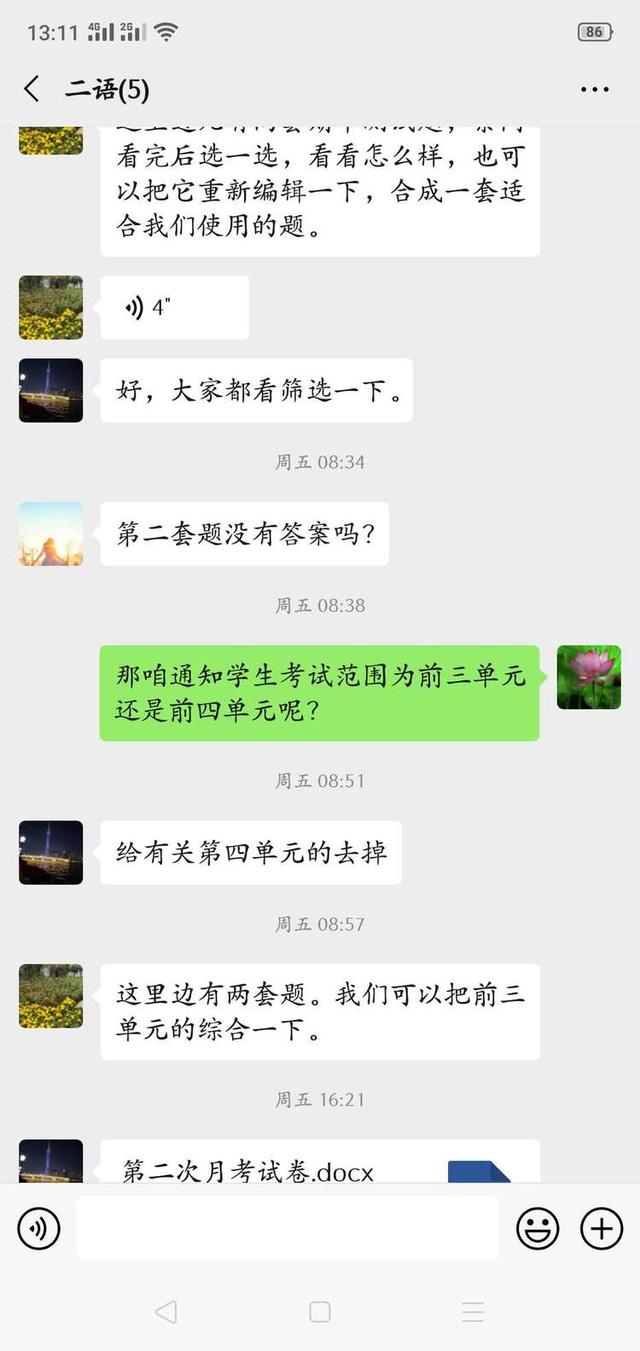The width and height of the screenshot is (640, 1351).
Task: Switch to voice input mode
Action: 39,1228
